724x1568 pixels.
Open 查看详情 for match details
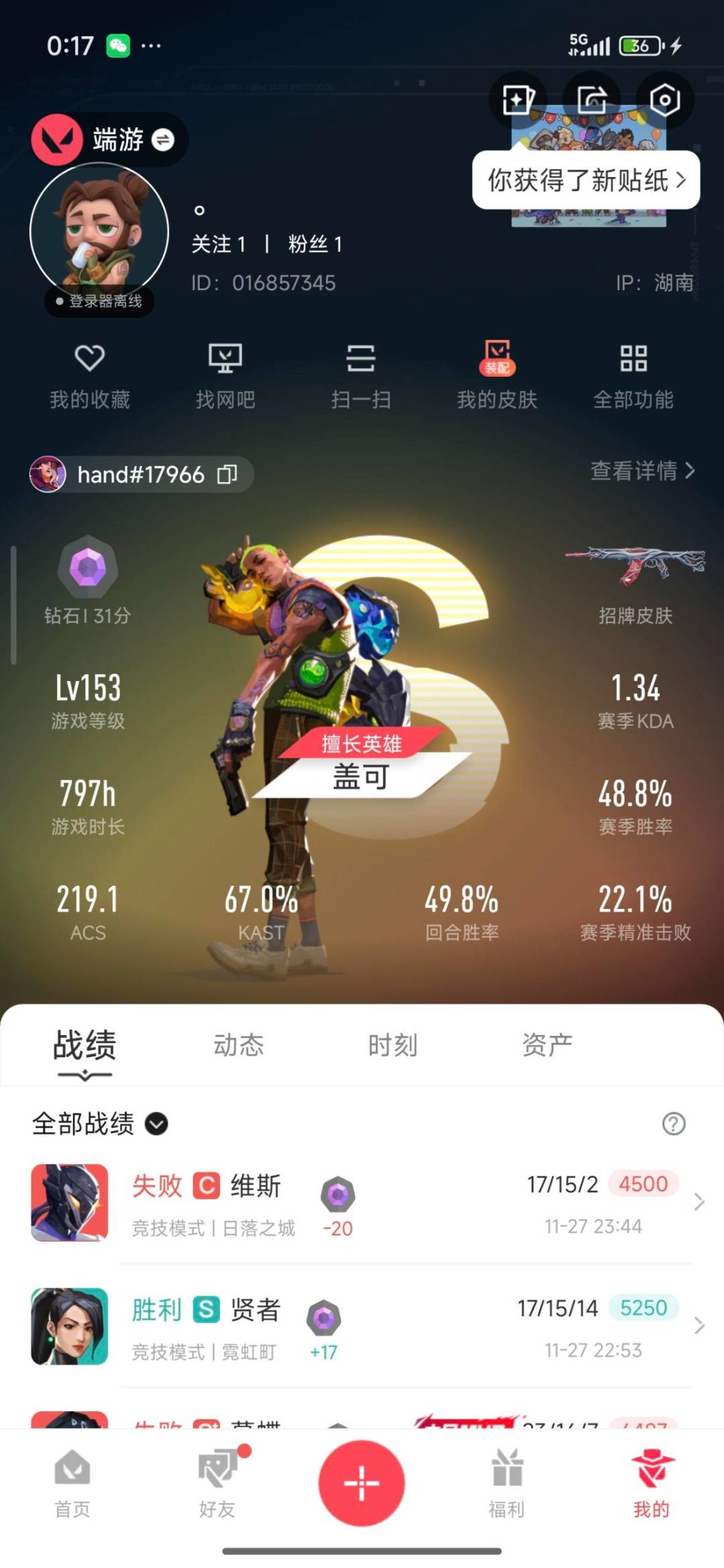639,473
